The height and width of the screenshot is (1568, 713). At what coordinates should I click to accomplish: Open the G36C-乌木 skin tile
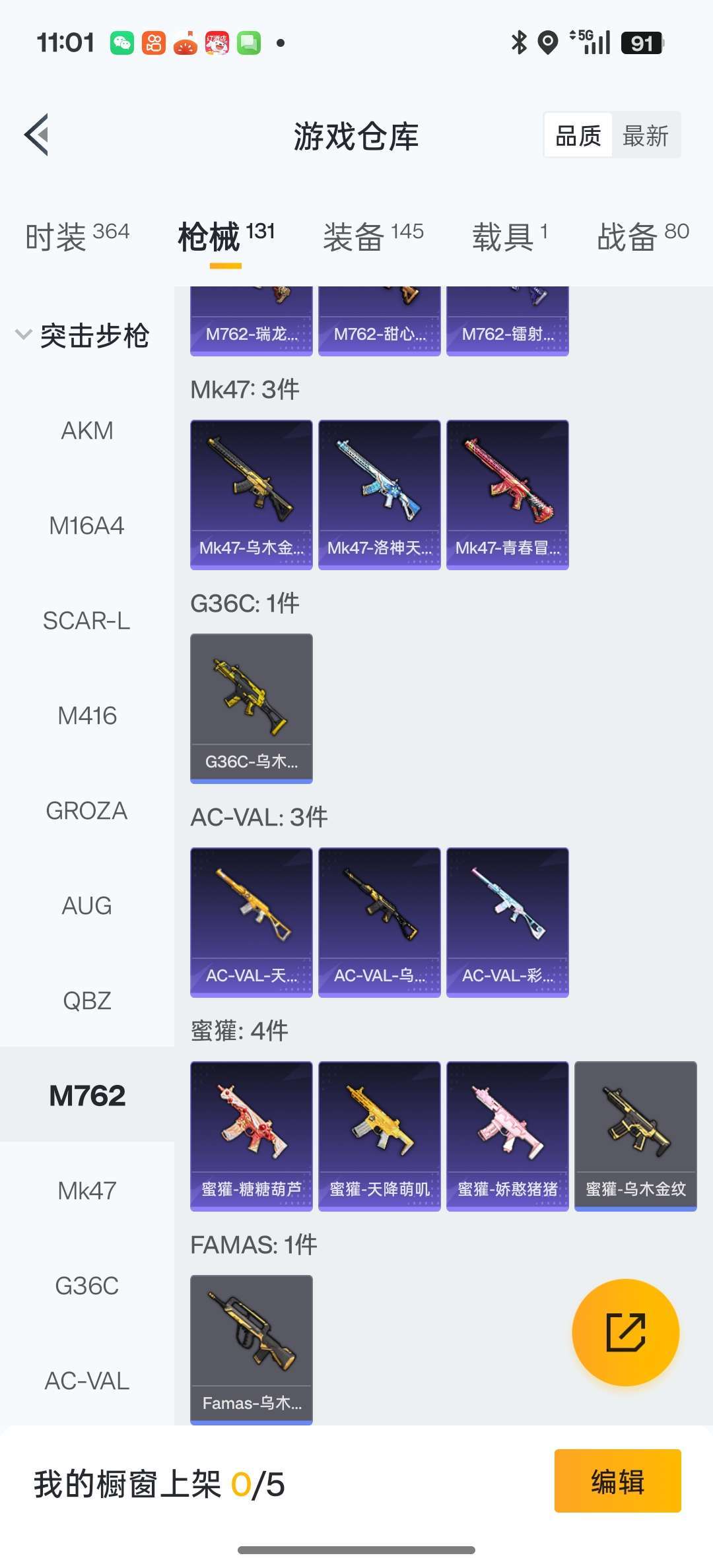252,709
